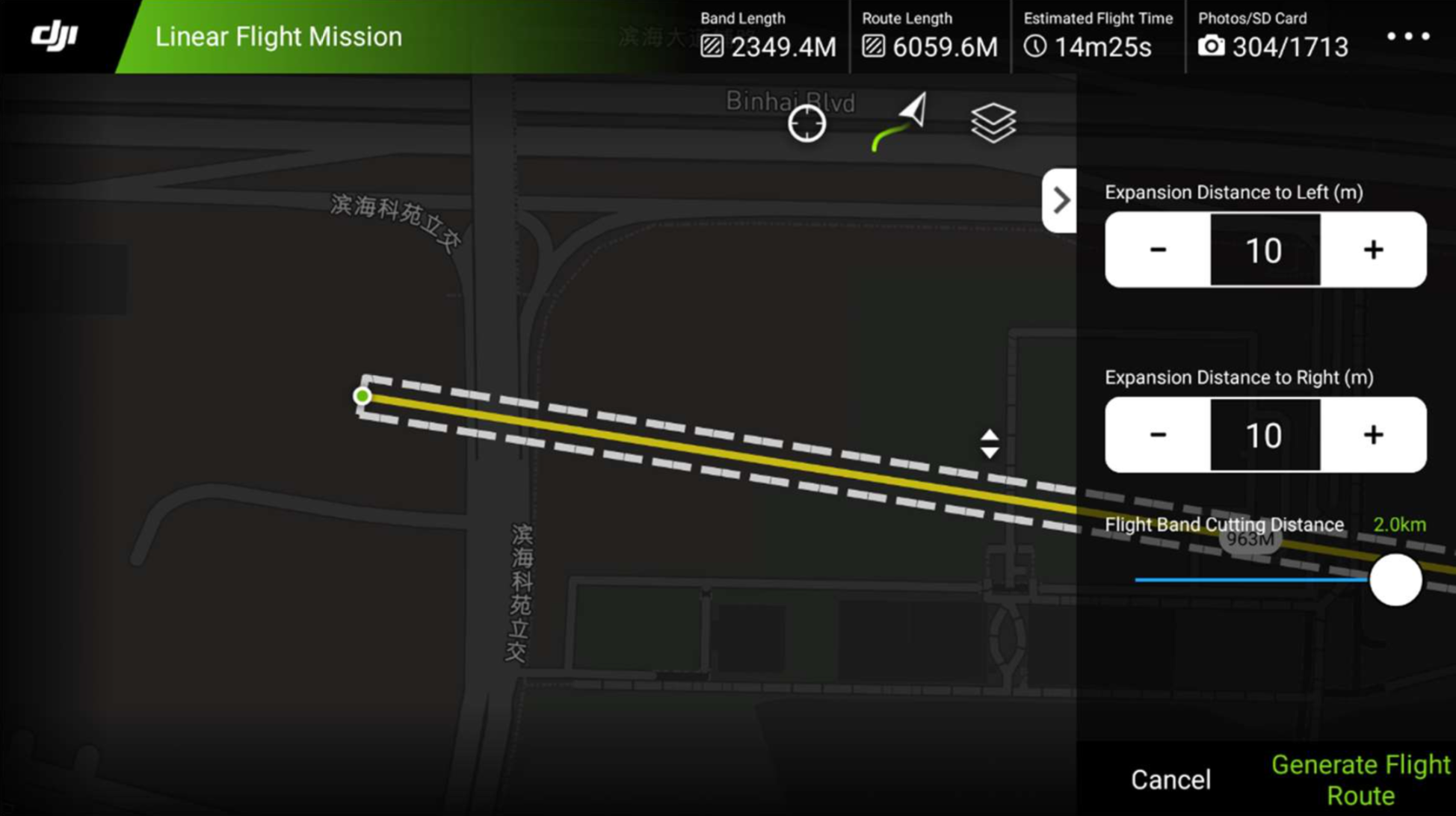Screen dimensions: 1456x816
Task: Recenter the map on current location
Action: [806, 123]
